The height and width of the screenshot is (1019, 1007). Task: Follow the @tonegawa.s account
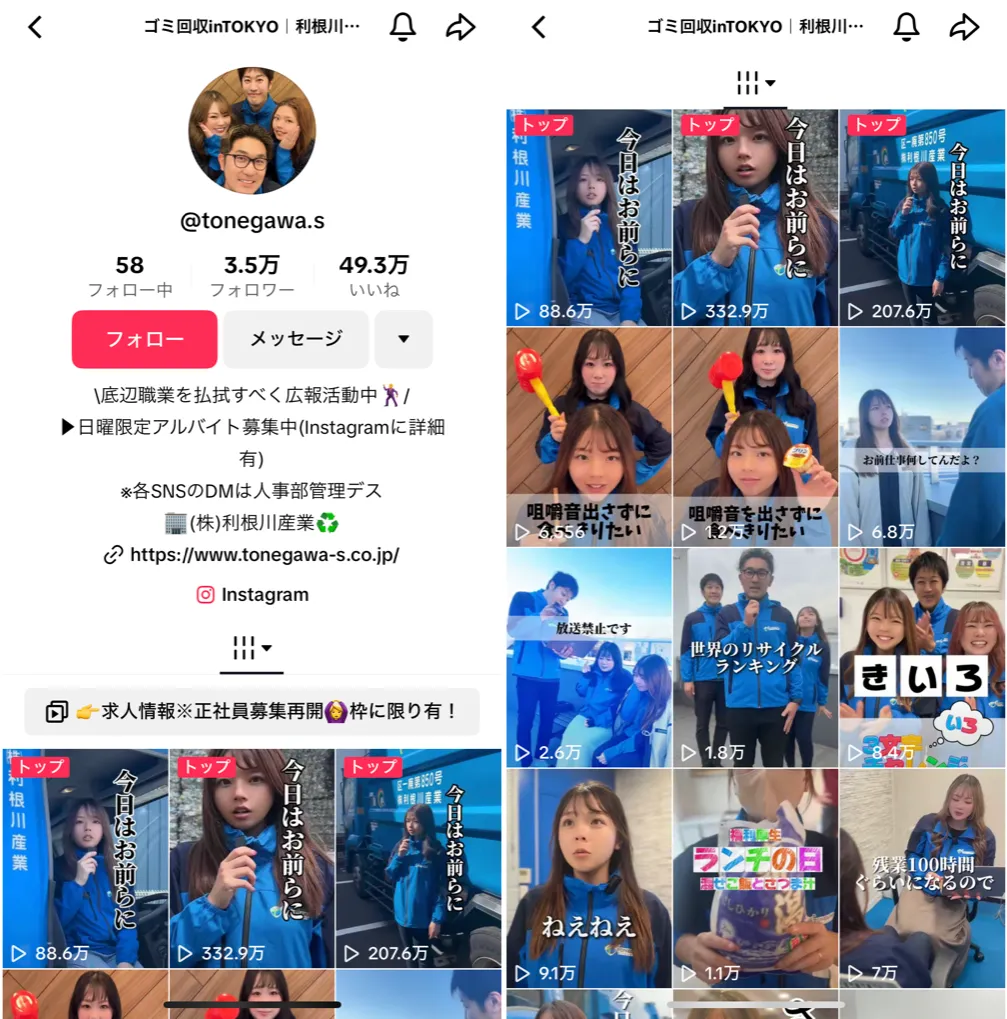(144, 339)
